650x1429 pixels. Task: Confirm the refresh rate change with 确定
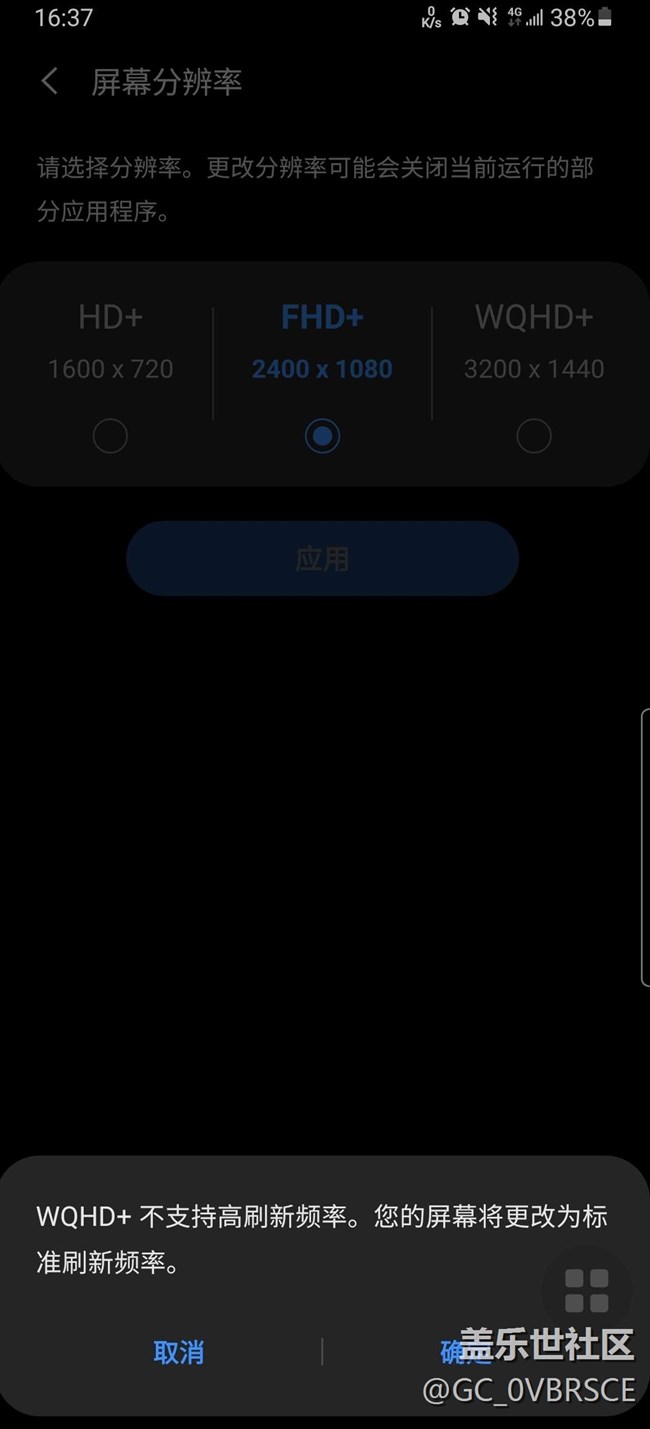click(466, 1352)
